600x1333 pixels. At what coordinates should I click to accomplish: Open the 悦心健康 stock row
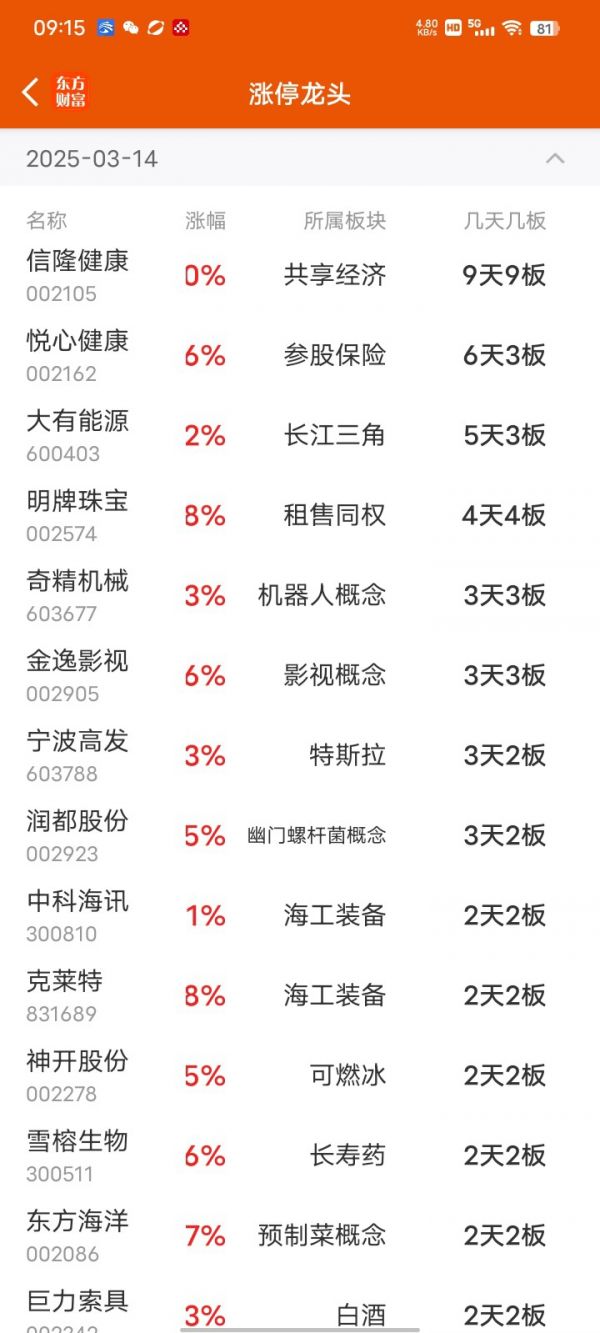[x=300, y=355]
